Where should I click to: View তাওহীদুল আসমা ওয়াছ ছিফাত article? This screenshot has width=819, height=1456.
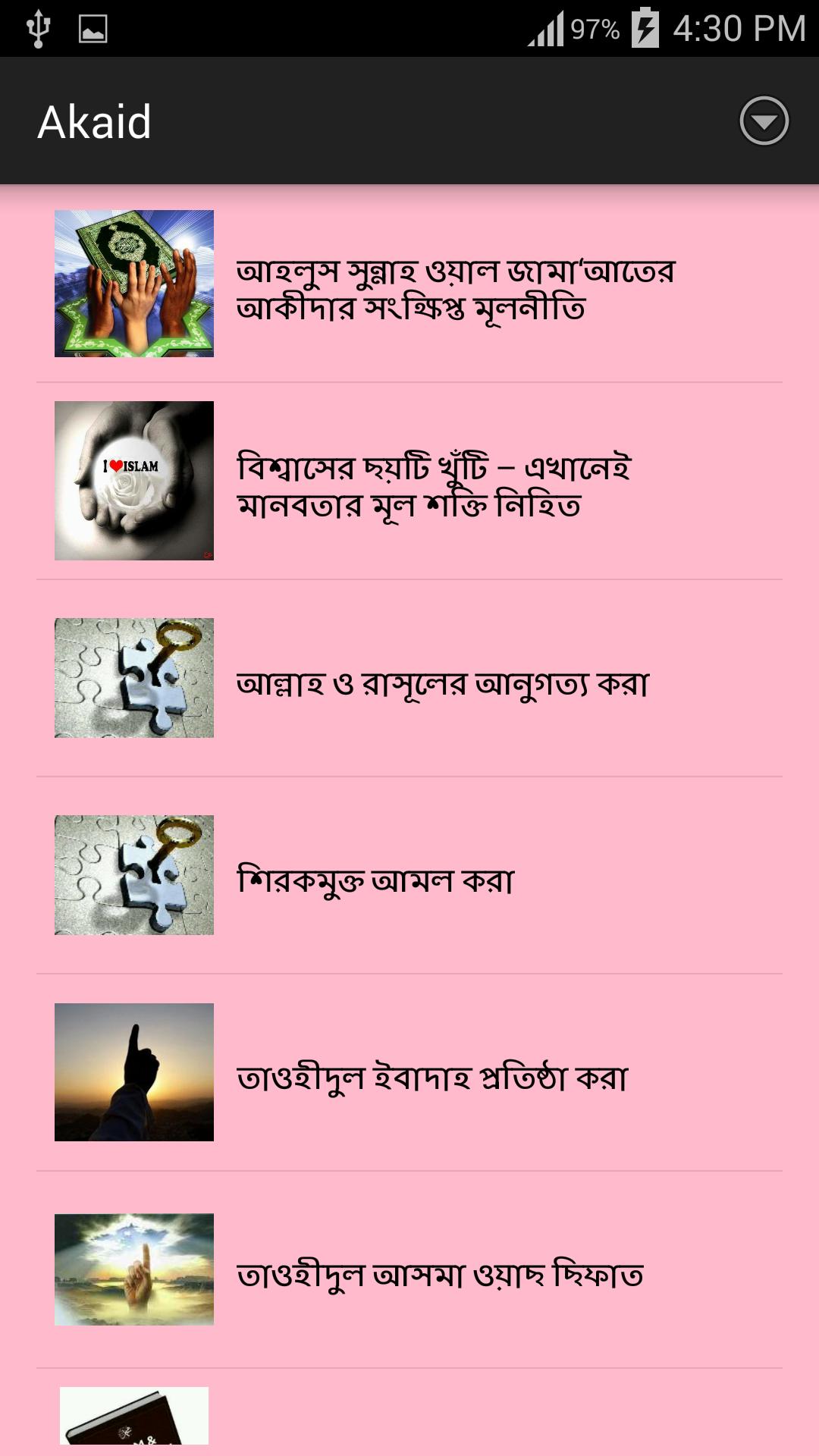pyautogui.click(x=440, y=1274)
